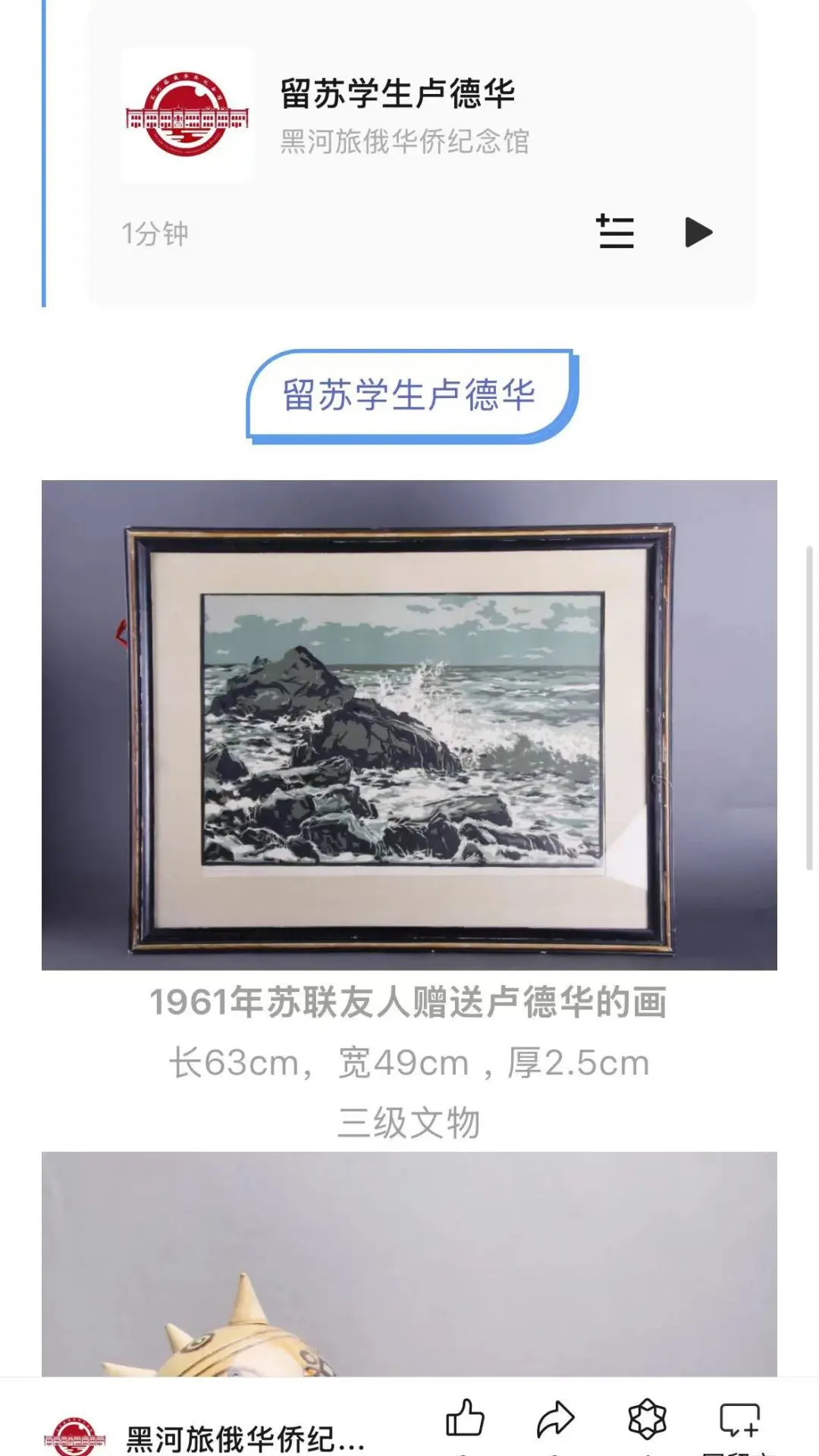Open the 留苏学生卢德华 audio card
Screen dimensions: 819x1456
coord(422,152)
